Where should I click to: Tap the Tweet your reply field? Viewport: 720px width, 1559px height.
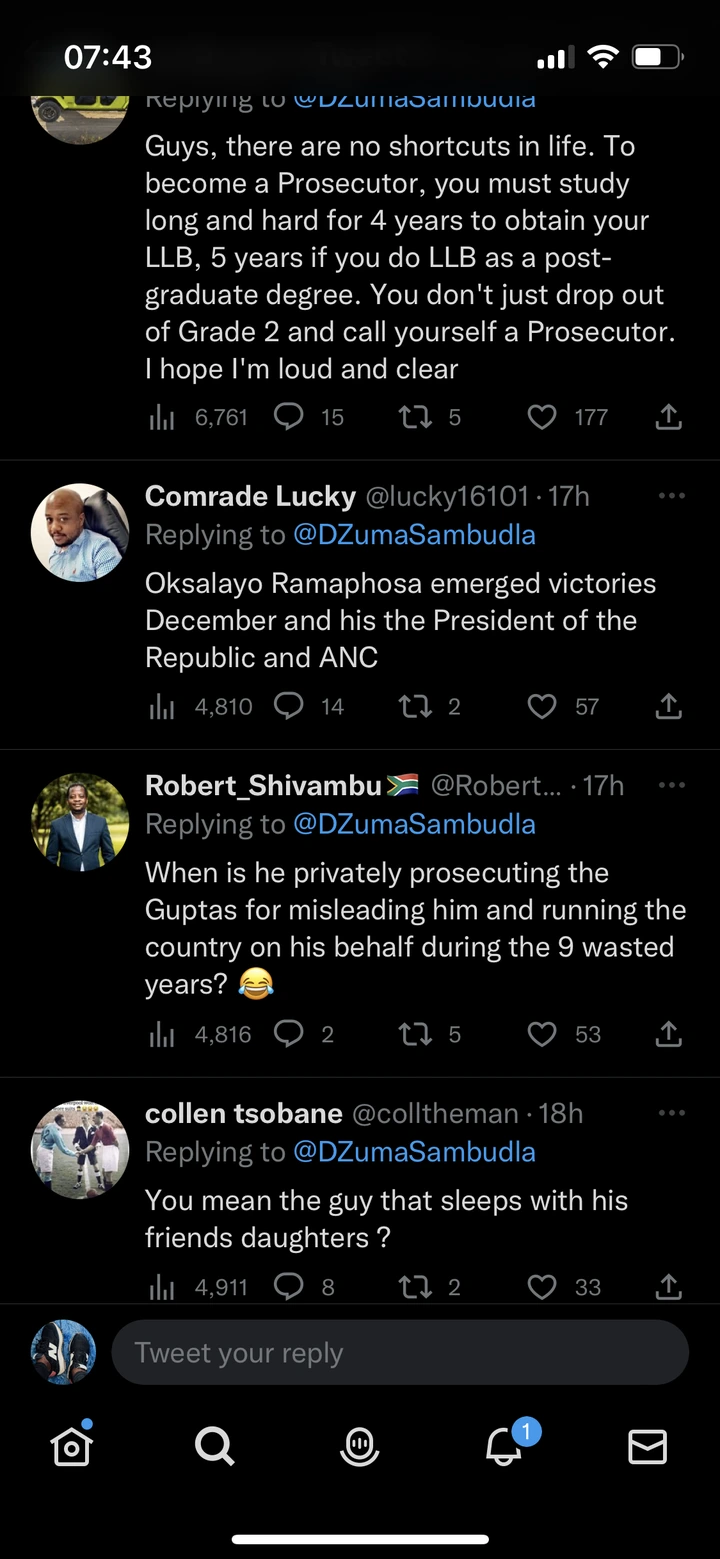point(400,1352)
